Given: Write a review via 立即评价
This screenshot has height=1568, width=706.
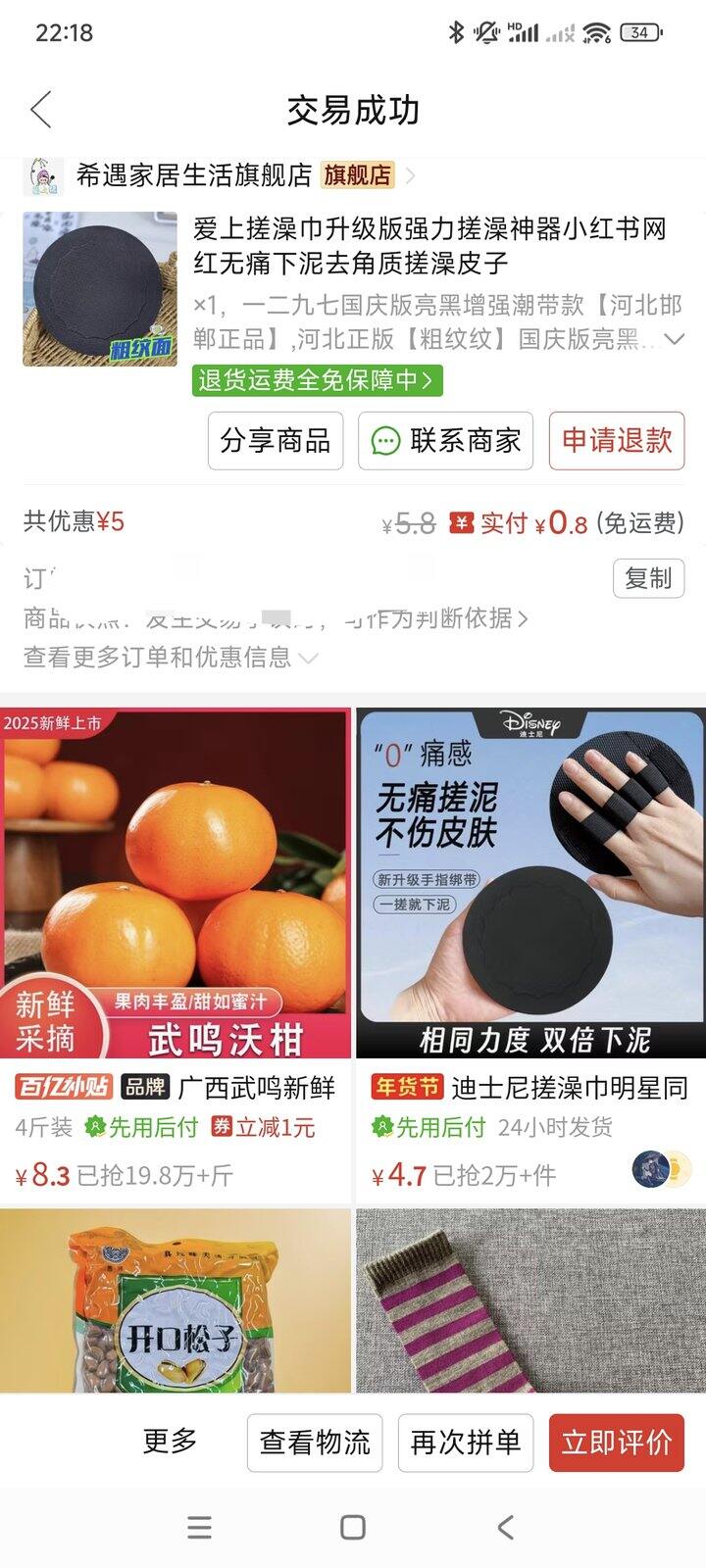Looking at the screenshot, I should (x=616, y=1443).
